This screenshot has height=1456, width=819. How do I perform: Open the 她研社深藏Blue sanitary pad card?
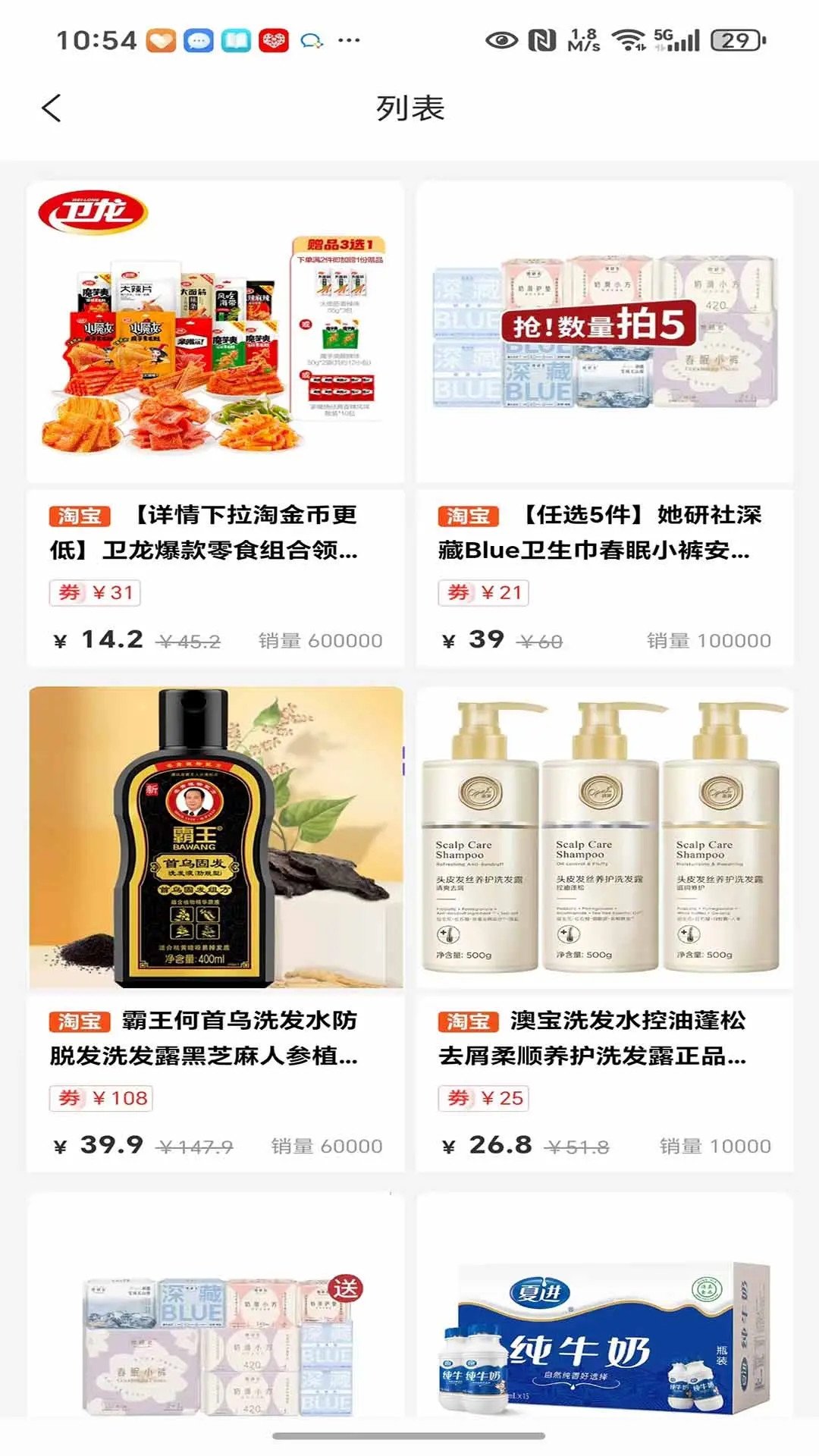[604, 425]
